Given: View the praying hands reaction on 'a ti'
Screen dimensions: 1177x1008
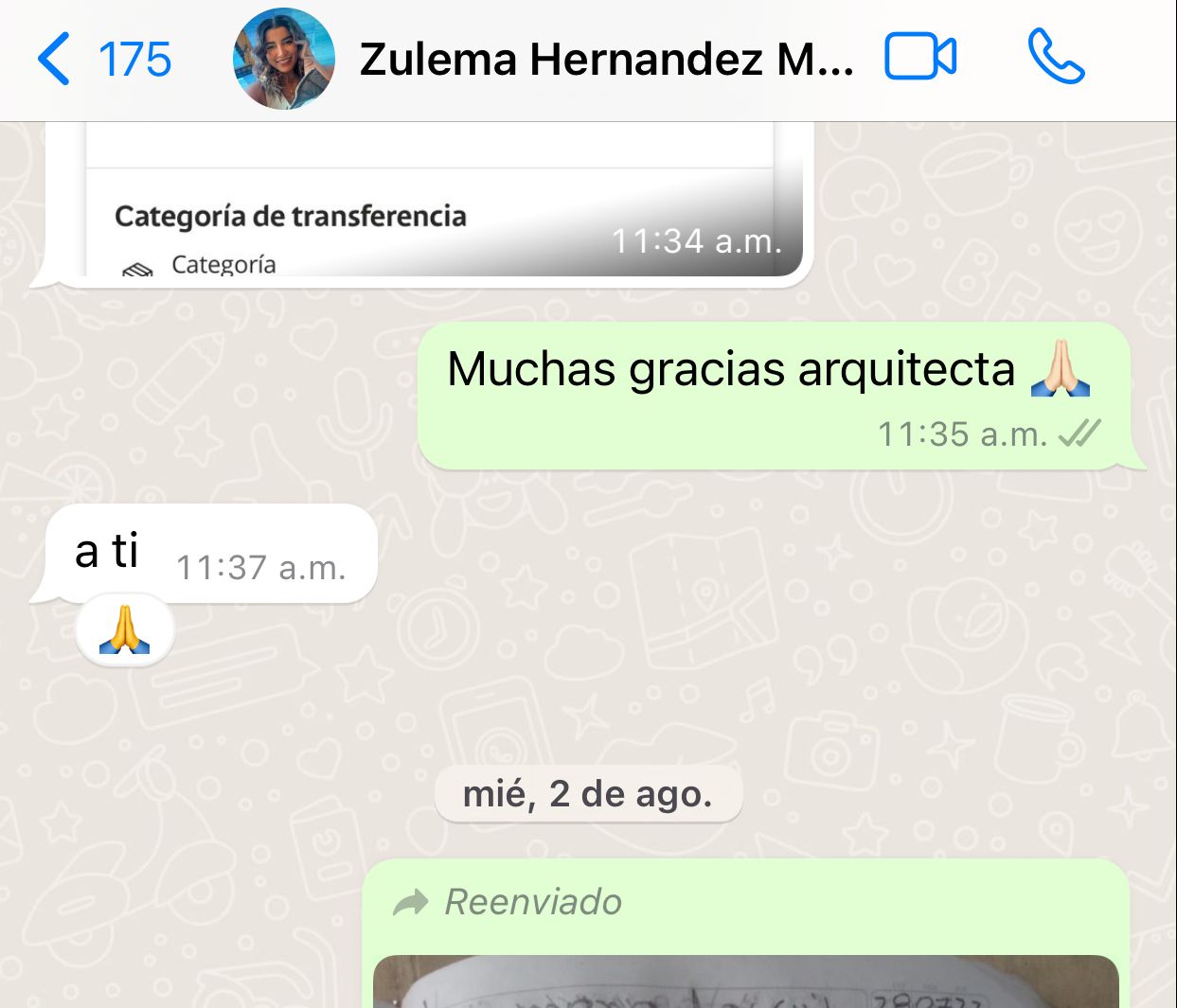Looking at the screenshot, I should pos(125,630).
